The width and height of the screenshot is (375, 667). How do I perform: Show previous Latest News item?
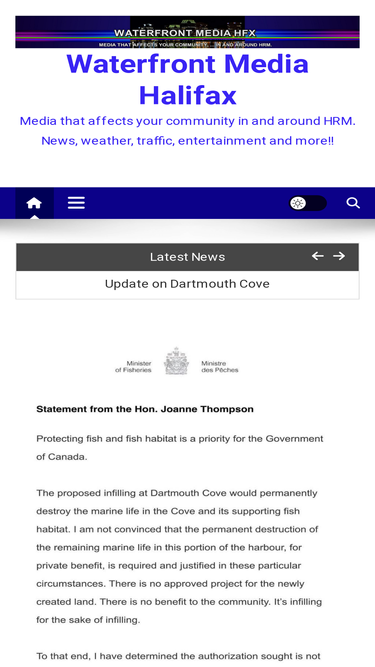[x=318, y=256]
